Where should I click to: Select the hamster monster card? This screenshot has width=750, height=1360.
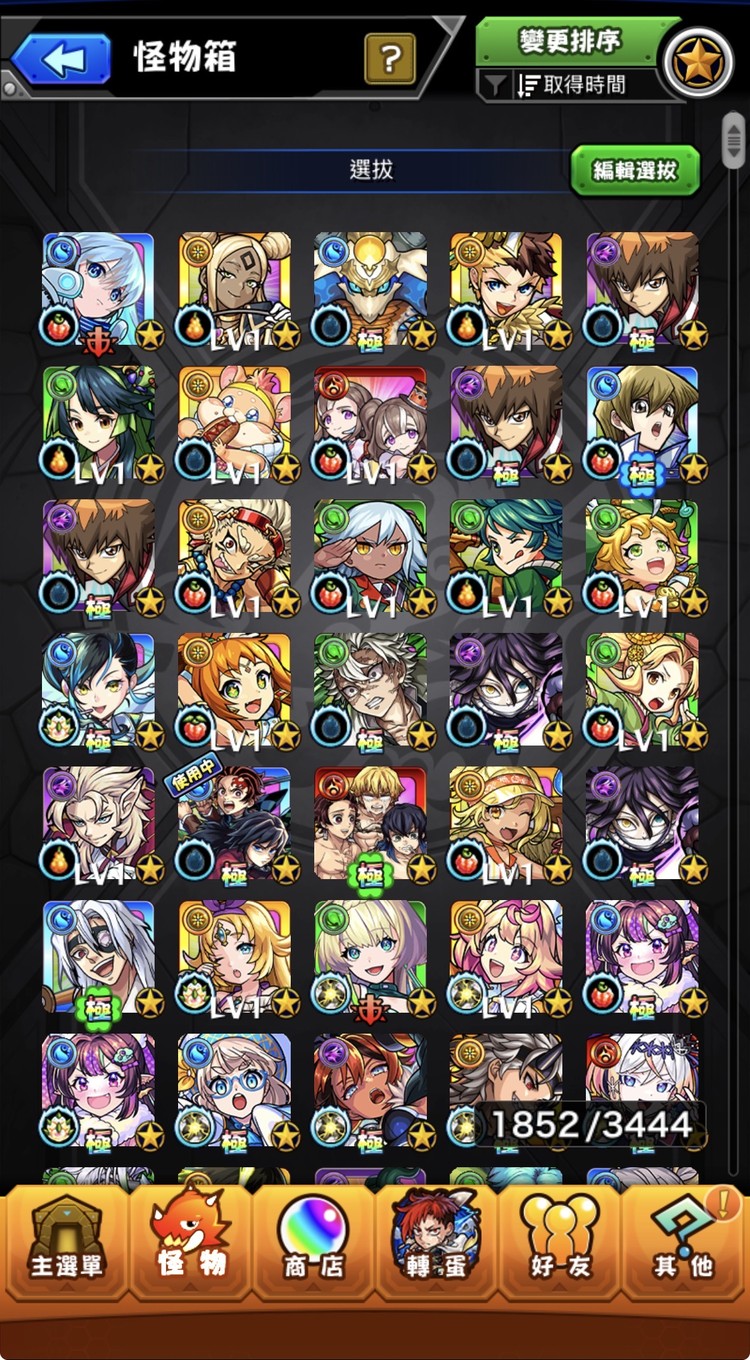click(x=234, y=423)
